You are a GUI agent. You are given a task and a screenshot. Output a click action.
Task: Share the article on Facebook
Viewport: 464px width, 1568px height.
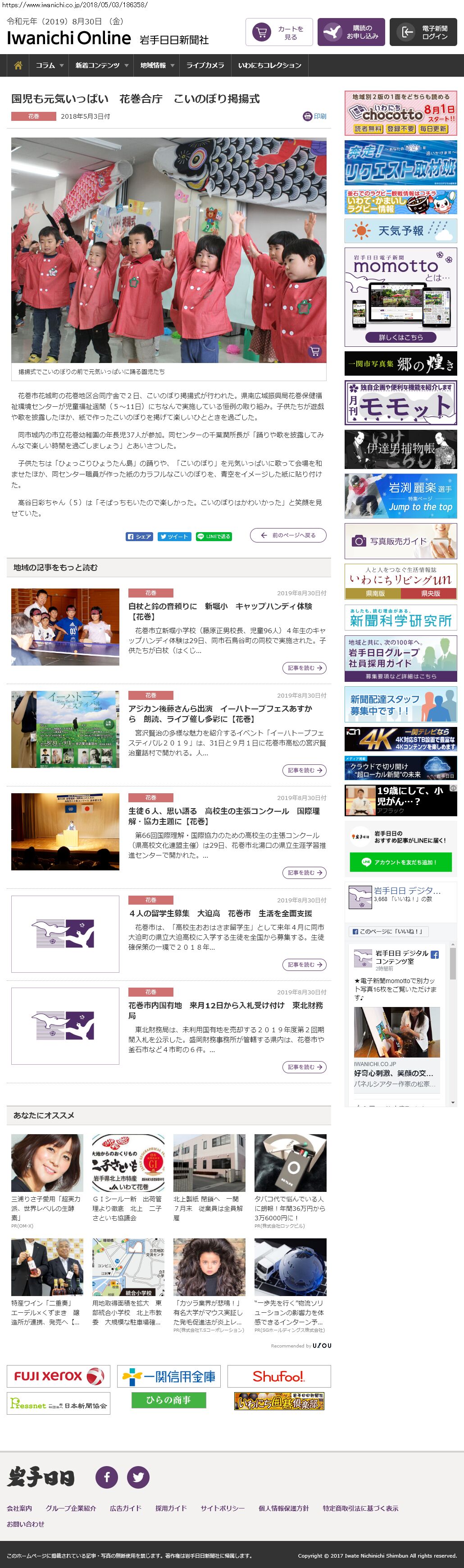(x=139, y=536)
